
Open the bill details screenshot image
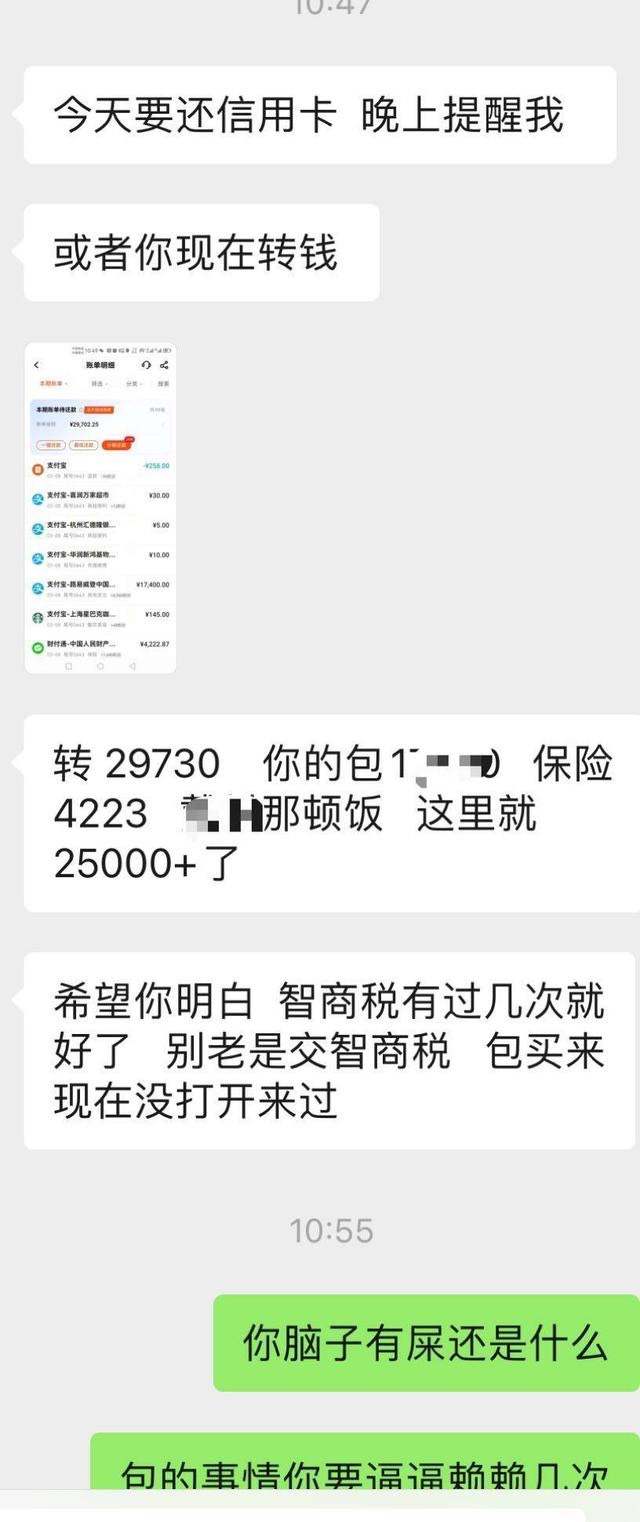[100, 508]
